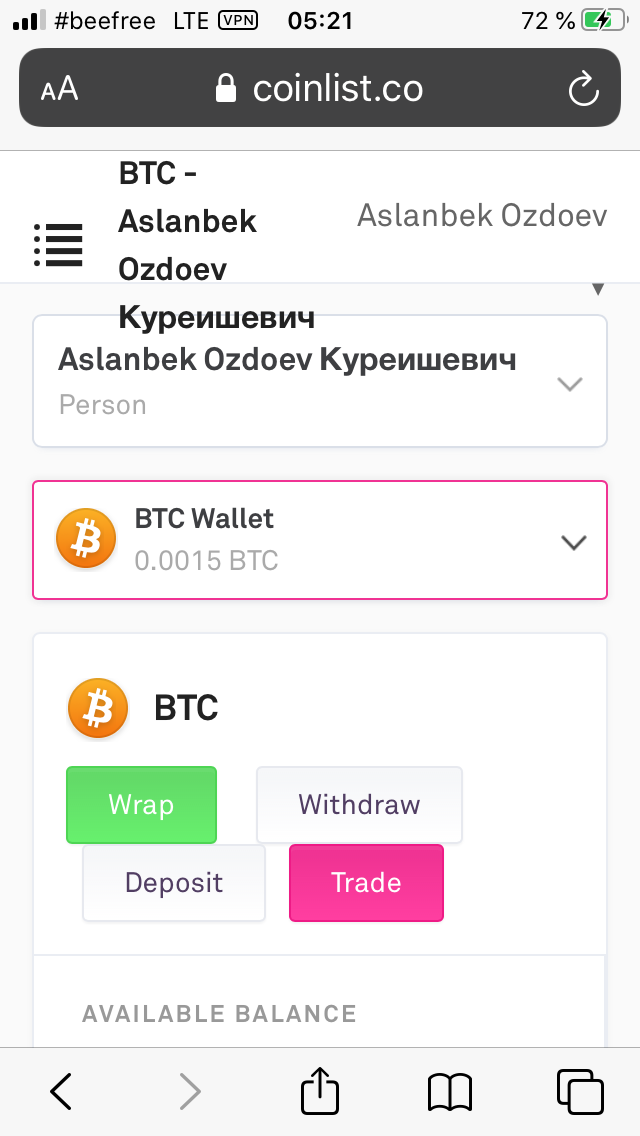Image resolution: width=640 pixels, height=1136 pixels.
Task: Tap the pink Trade button
Action: (x=366, y=882)
